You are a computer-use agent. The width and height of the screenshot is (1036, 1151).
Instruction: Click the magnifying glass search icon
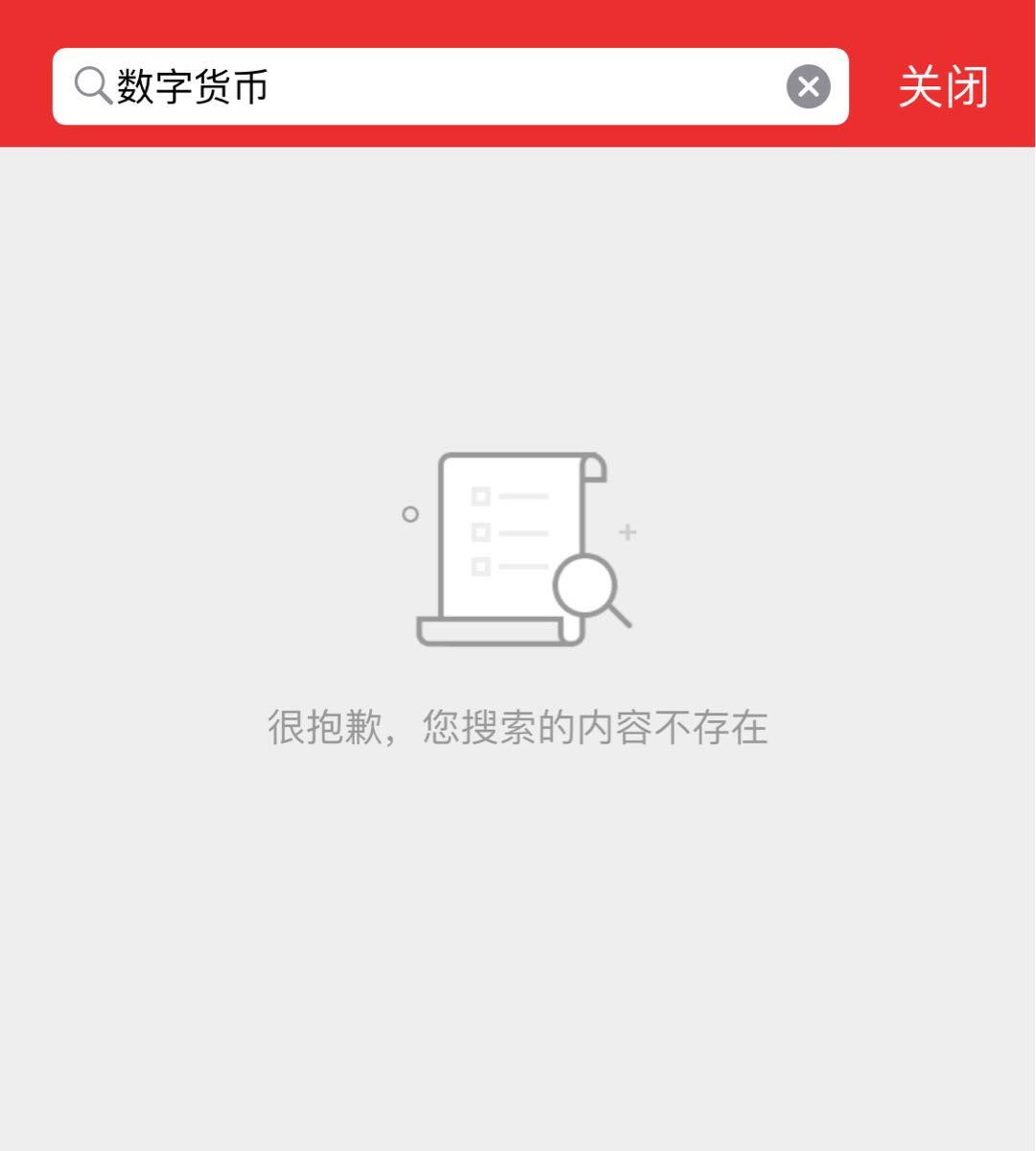(x=92, y=87)
